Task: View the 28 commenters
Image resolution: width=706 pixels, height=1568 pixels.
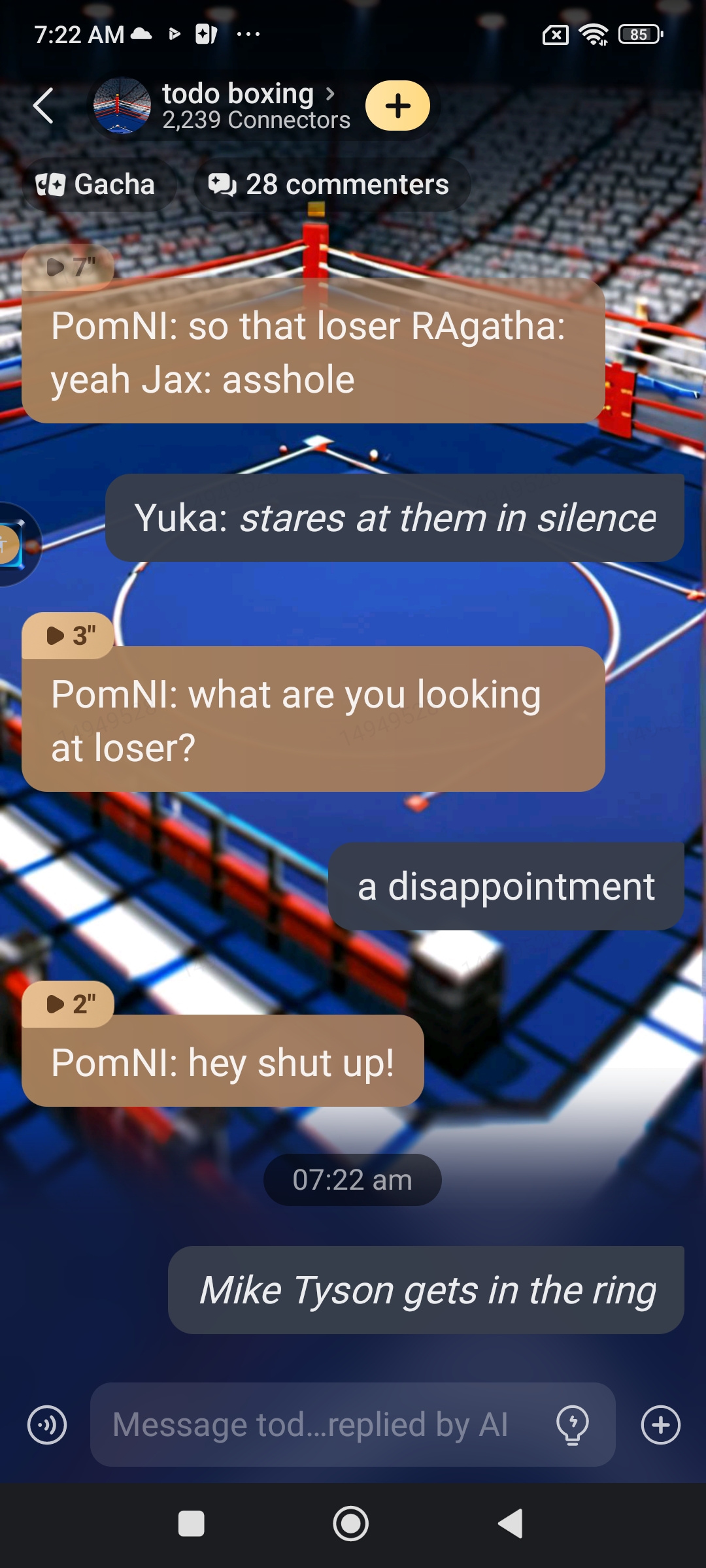Action: [330, 184]
